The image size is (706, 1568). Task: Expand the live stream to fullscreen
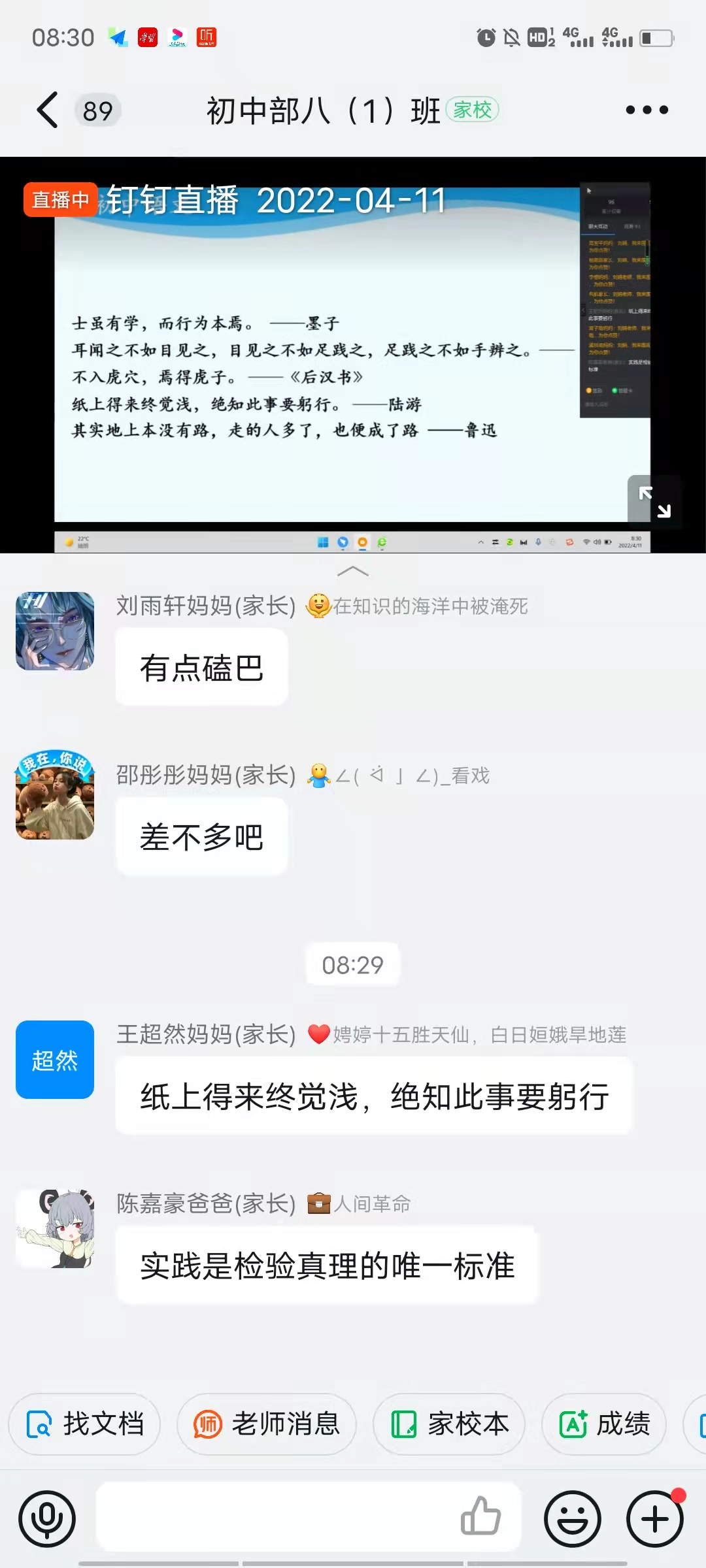654,502
